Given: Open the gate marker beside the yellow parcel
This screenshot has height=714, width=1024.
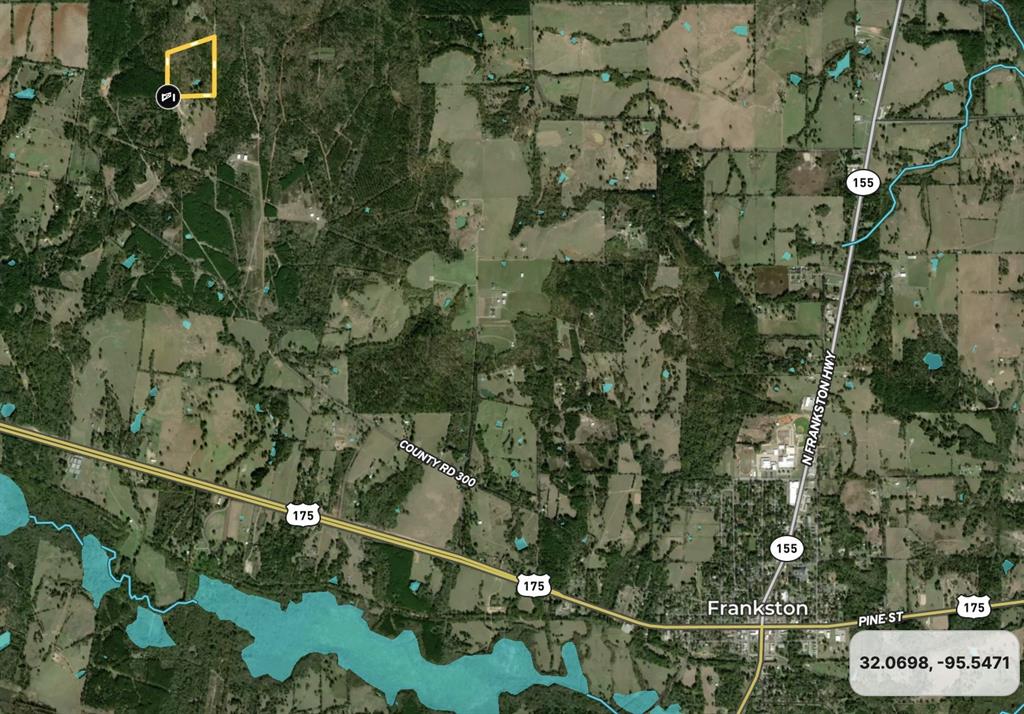Looking at the screenshot, I should point(168,96).
